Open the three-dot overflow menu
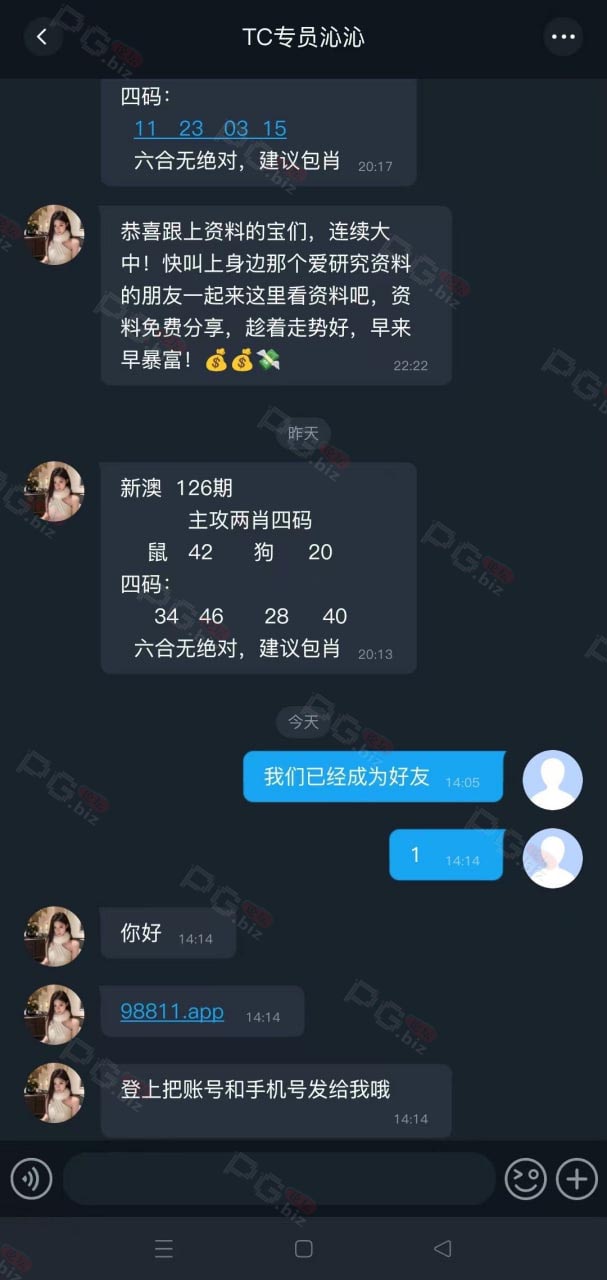Viewport: 607px width, 1280px height. tap(563, 37)
